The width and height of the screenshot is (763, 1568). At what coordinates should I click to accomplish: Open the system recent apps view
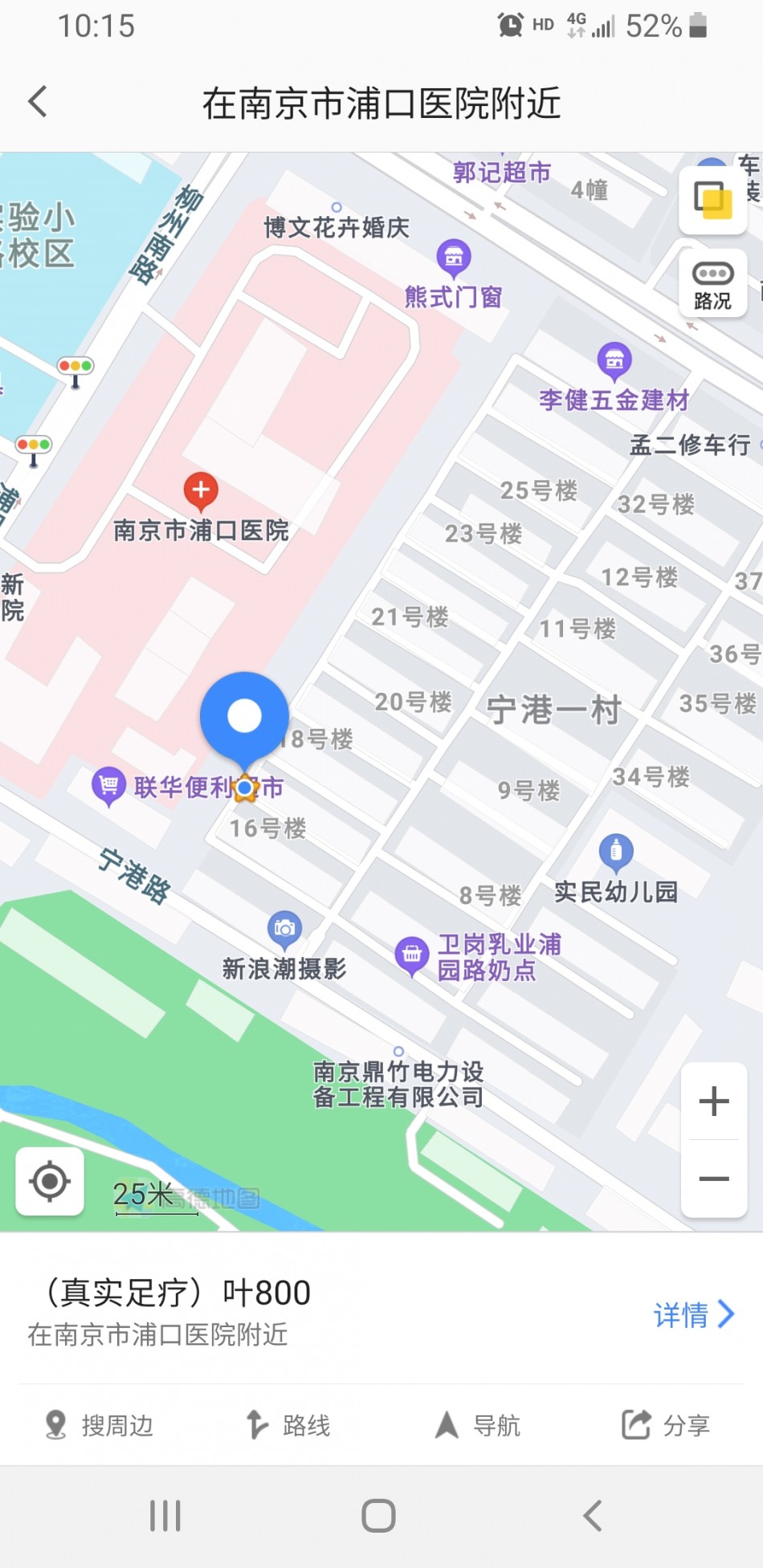165,1516
